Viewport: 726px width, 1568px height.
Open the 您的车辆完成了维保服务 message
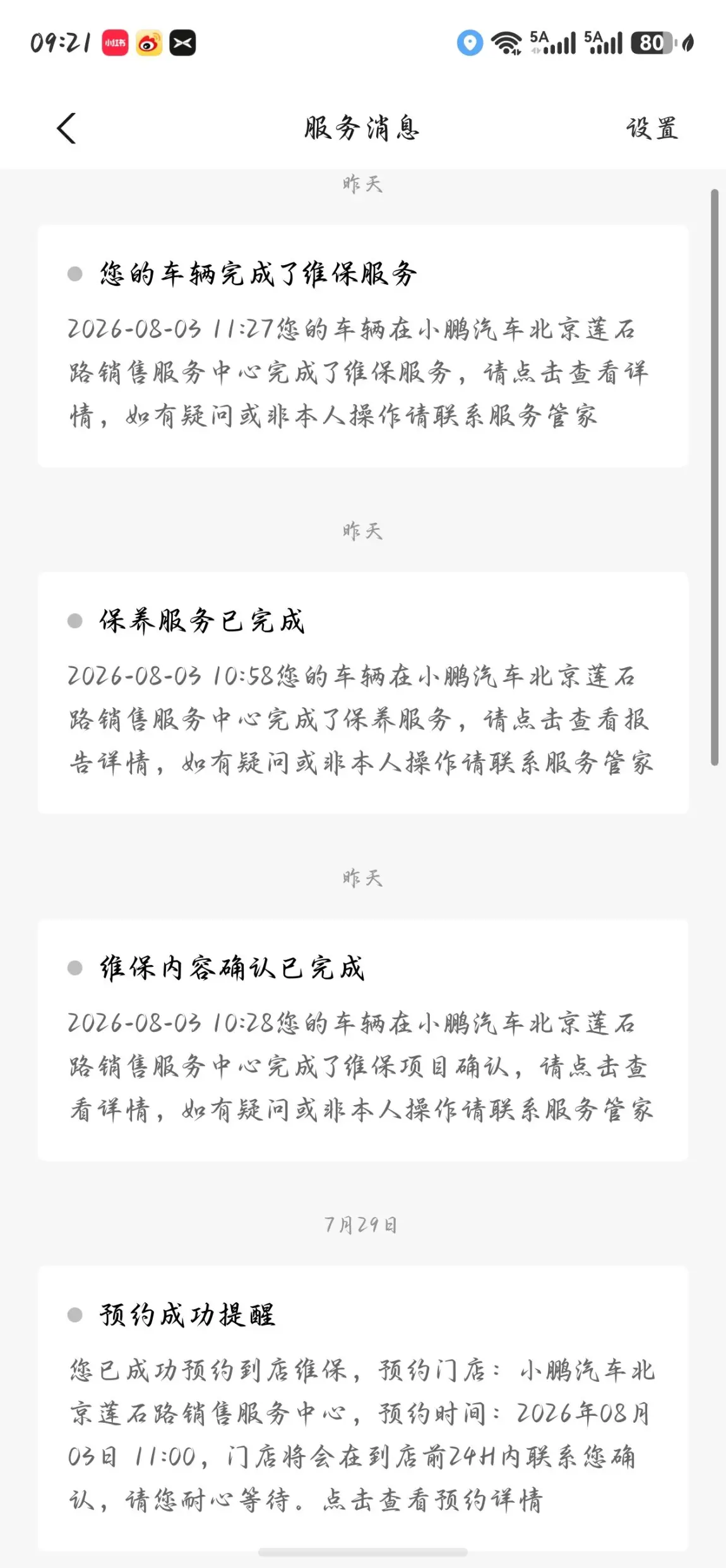tap(363, 346)
